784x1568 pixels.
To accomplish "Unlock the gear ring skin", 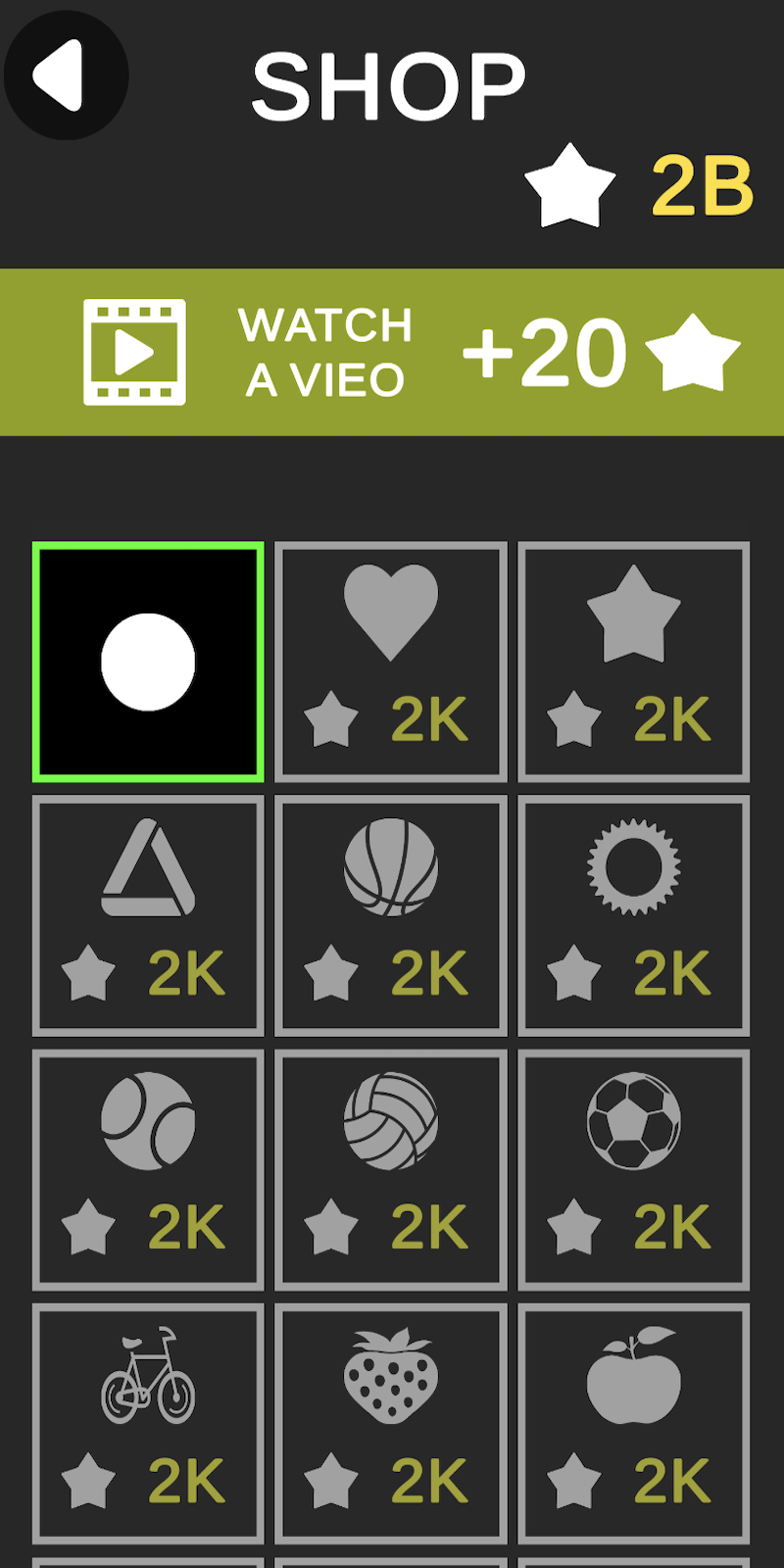I will (x=634, y=915).
